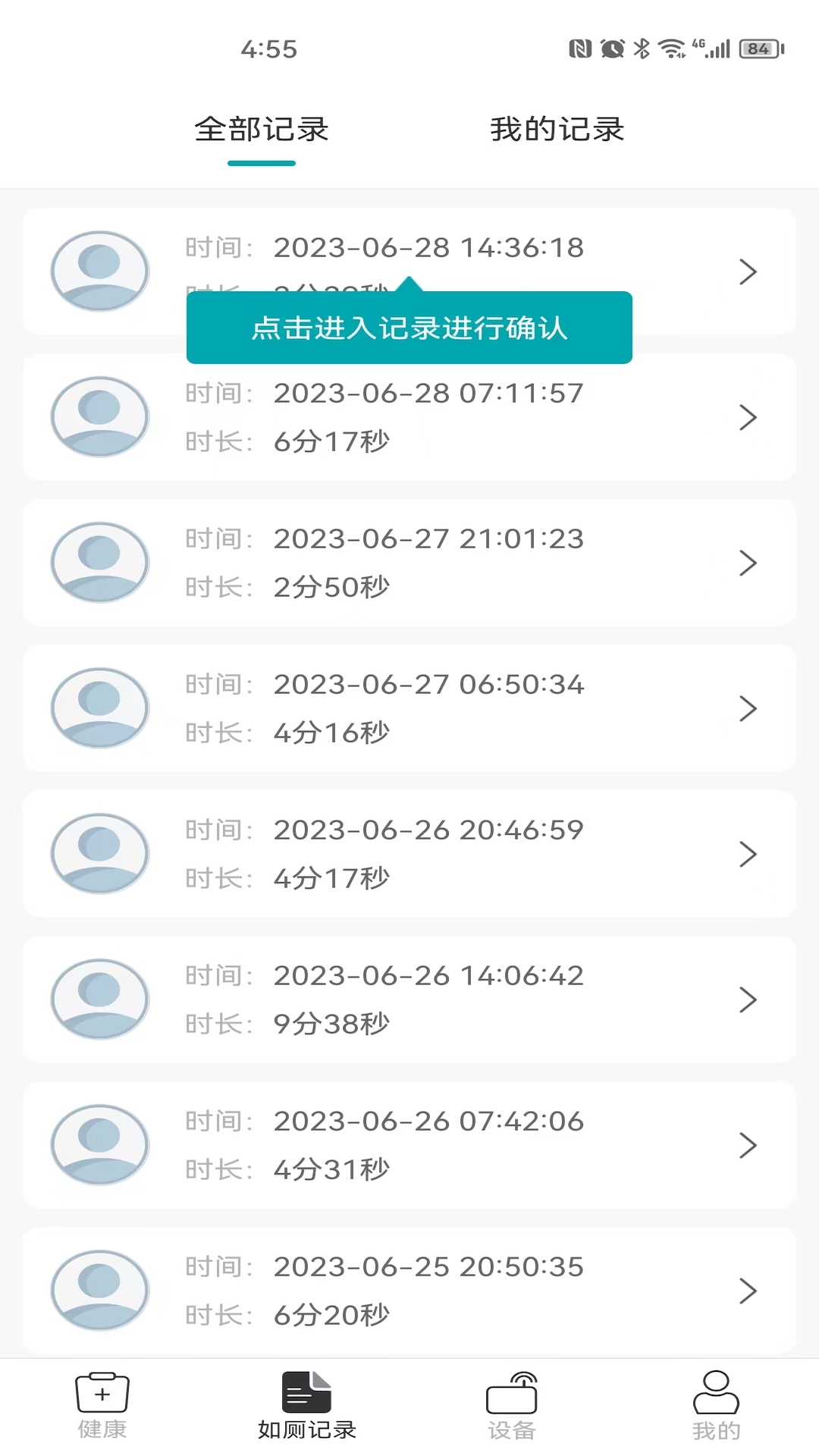This screenshot has height=1456, width=819.
Task: Click the chevron beside the 4分31秒 record
Action: (749, 1144)
